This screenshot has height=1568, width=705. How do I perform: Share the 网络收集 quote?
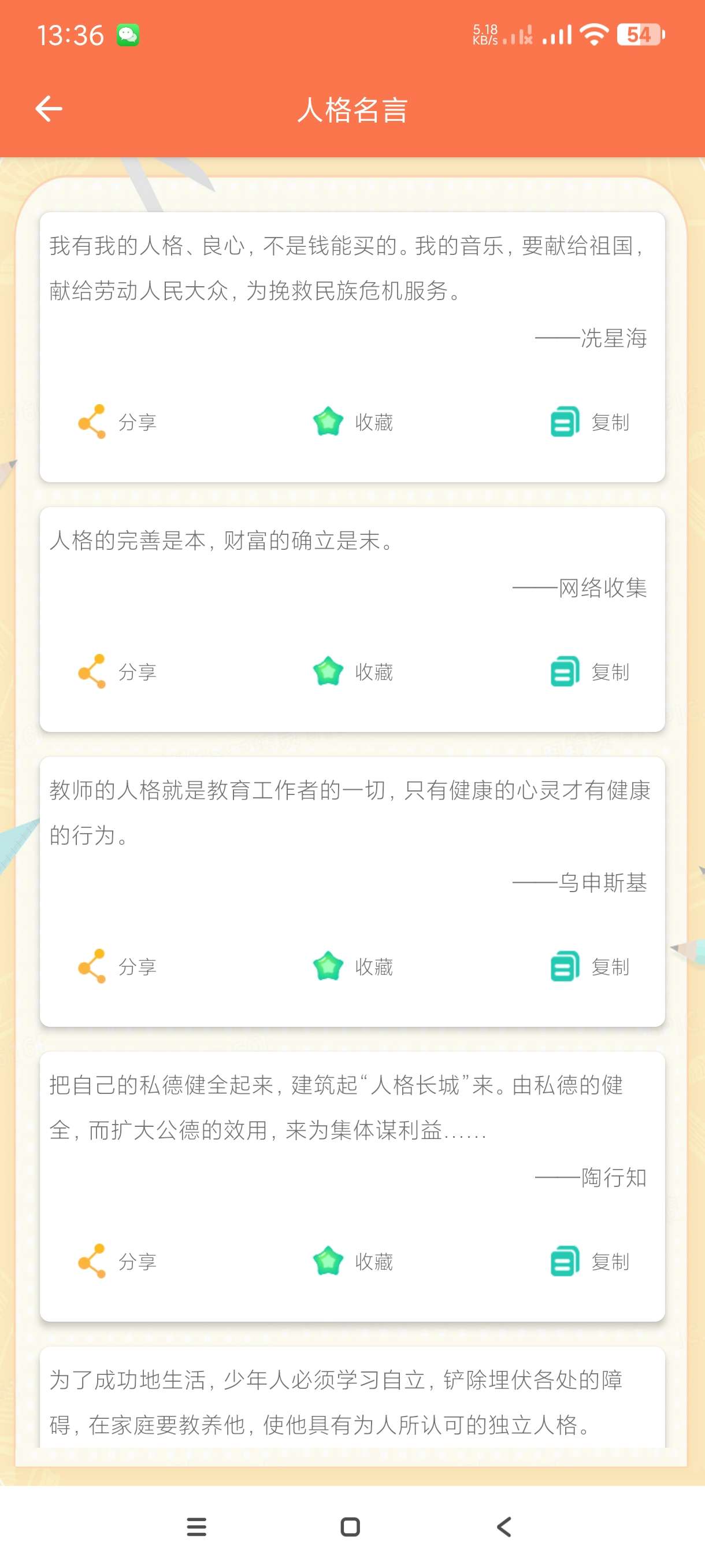coord(117,671)
